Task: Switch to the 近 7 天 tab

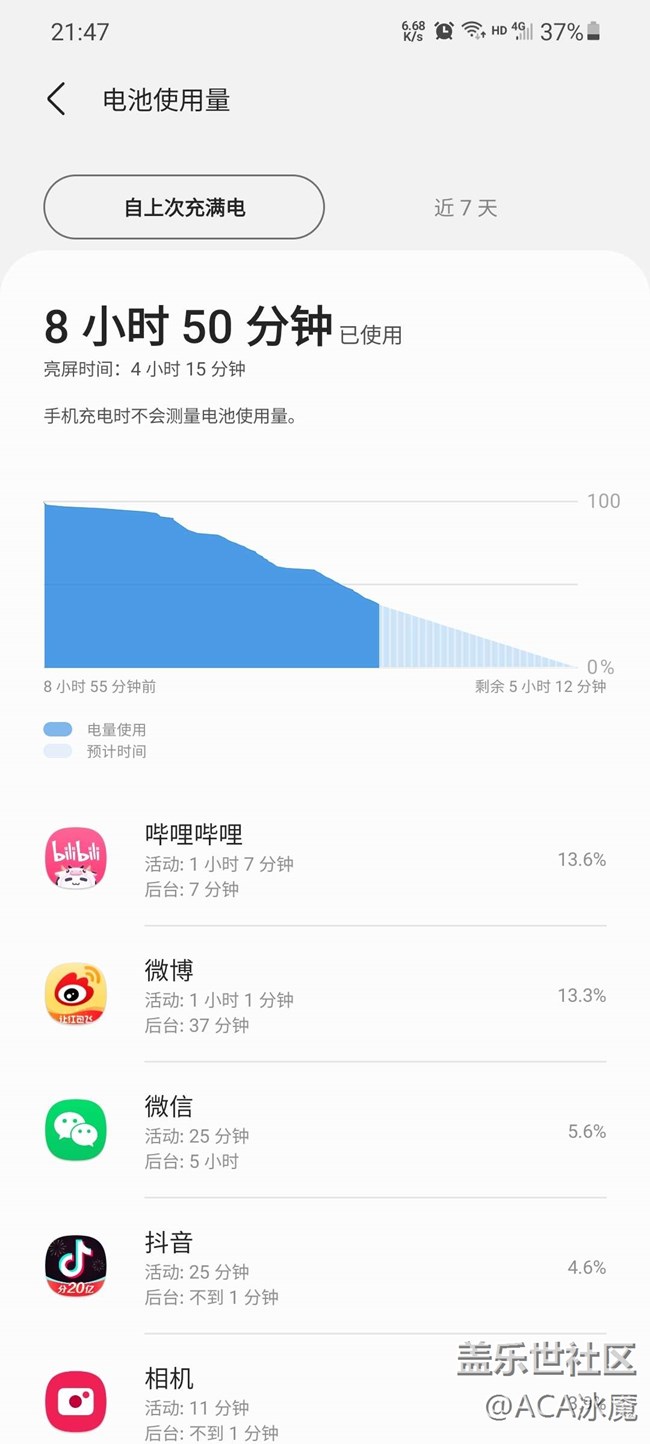Action: click(465, 208)
